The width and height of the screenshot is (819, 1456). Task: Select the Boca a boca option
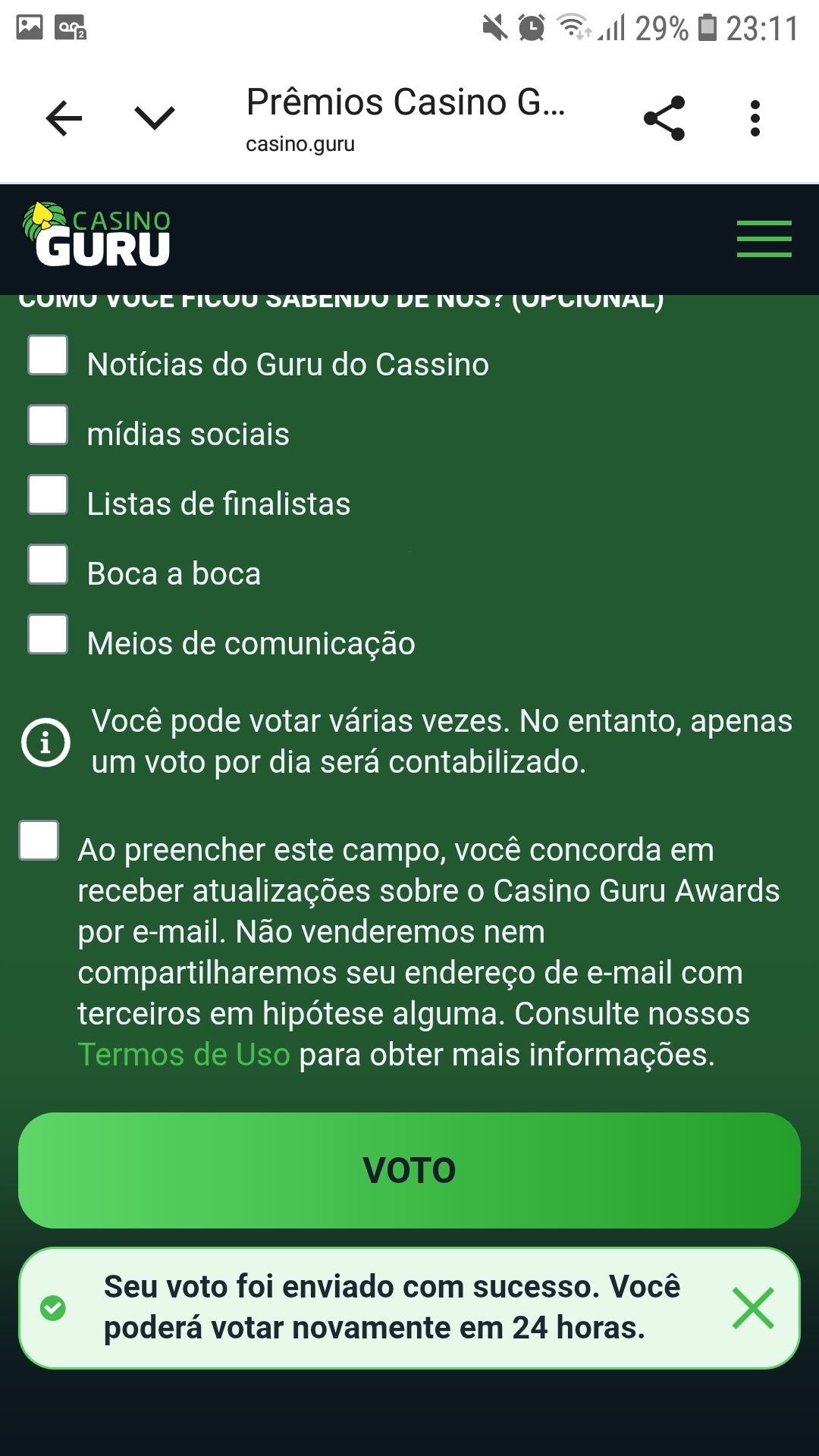47,564
